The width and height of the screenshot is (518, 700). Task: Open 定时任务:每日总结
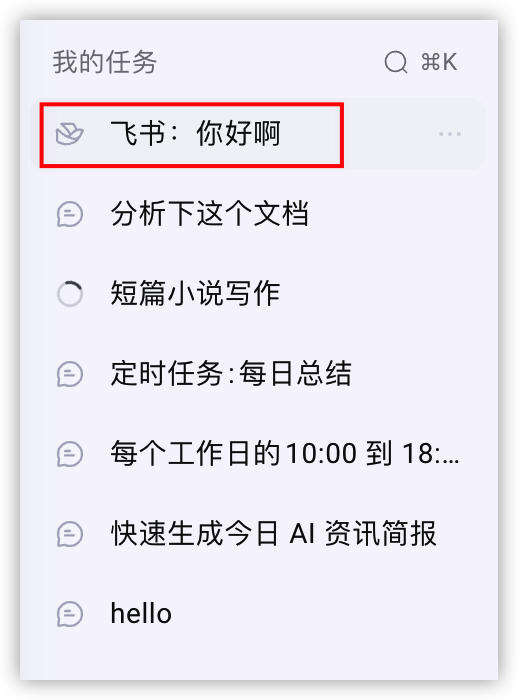pos(258,374)
